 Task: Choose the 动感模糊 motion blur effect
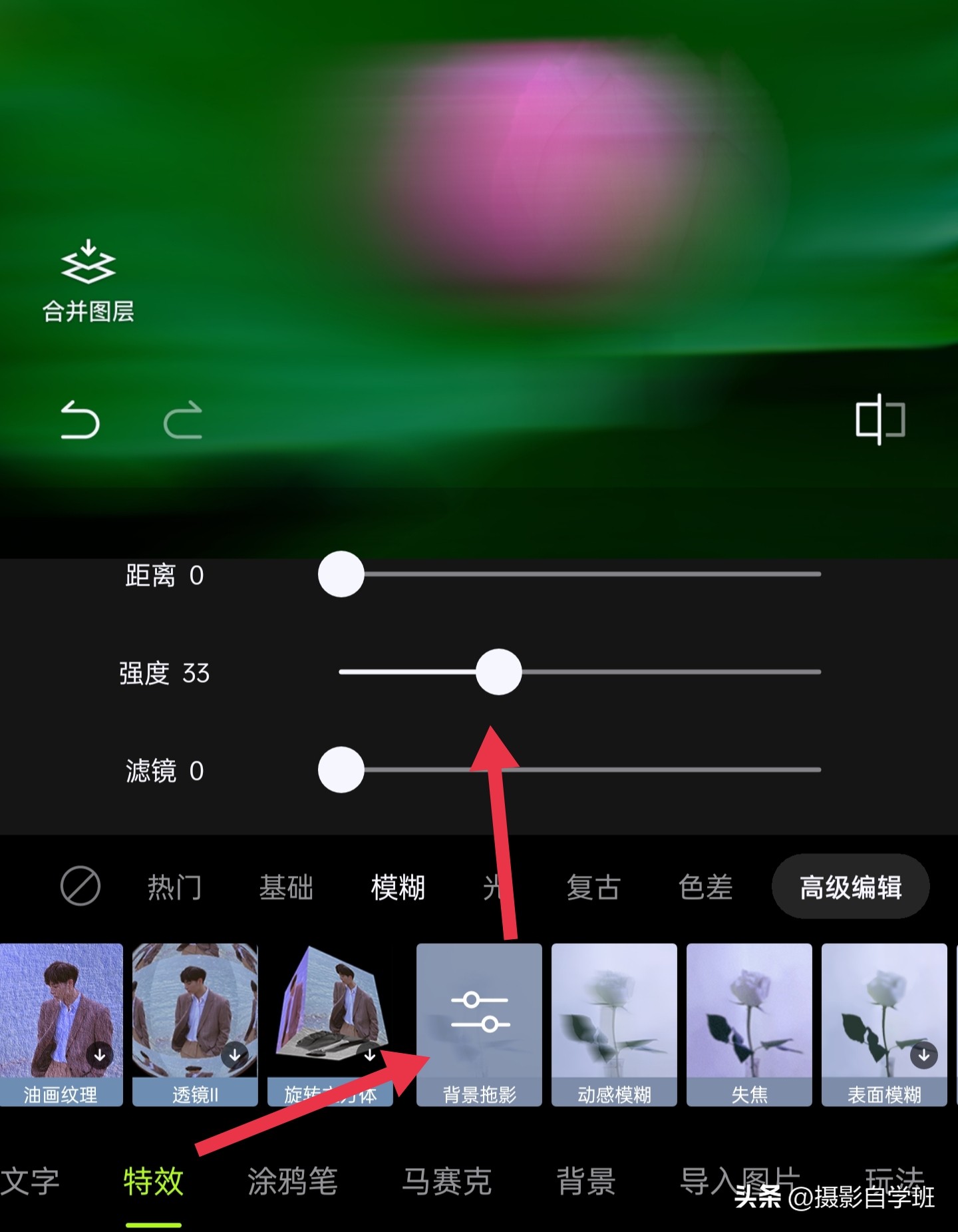pyautogui.click(x=614, y=1024)
